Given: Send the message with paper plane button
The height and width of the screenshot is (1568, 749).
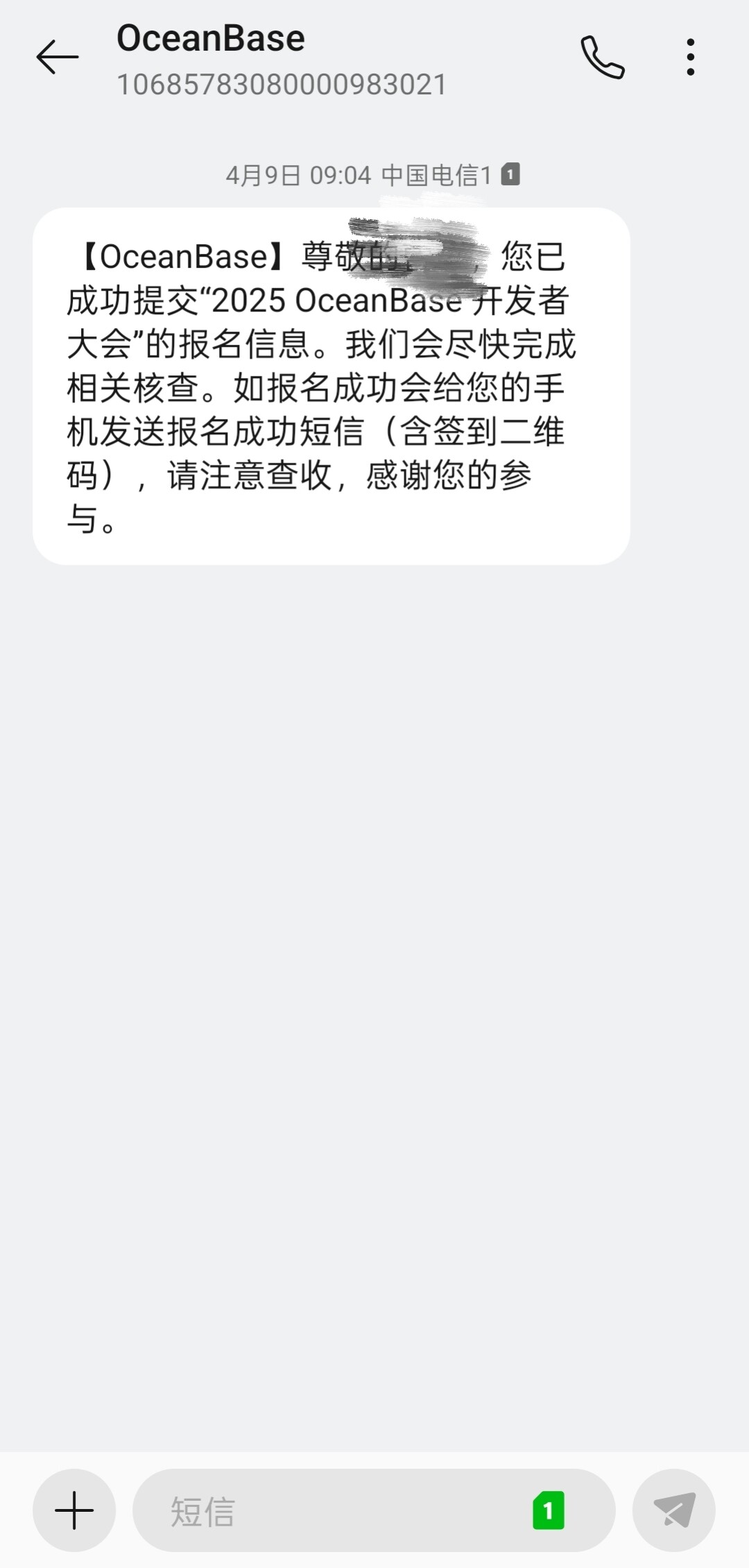Looking at the screenshot, I should (674, 1510).
